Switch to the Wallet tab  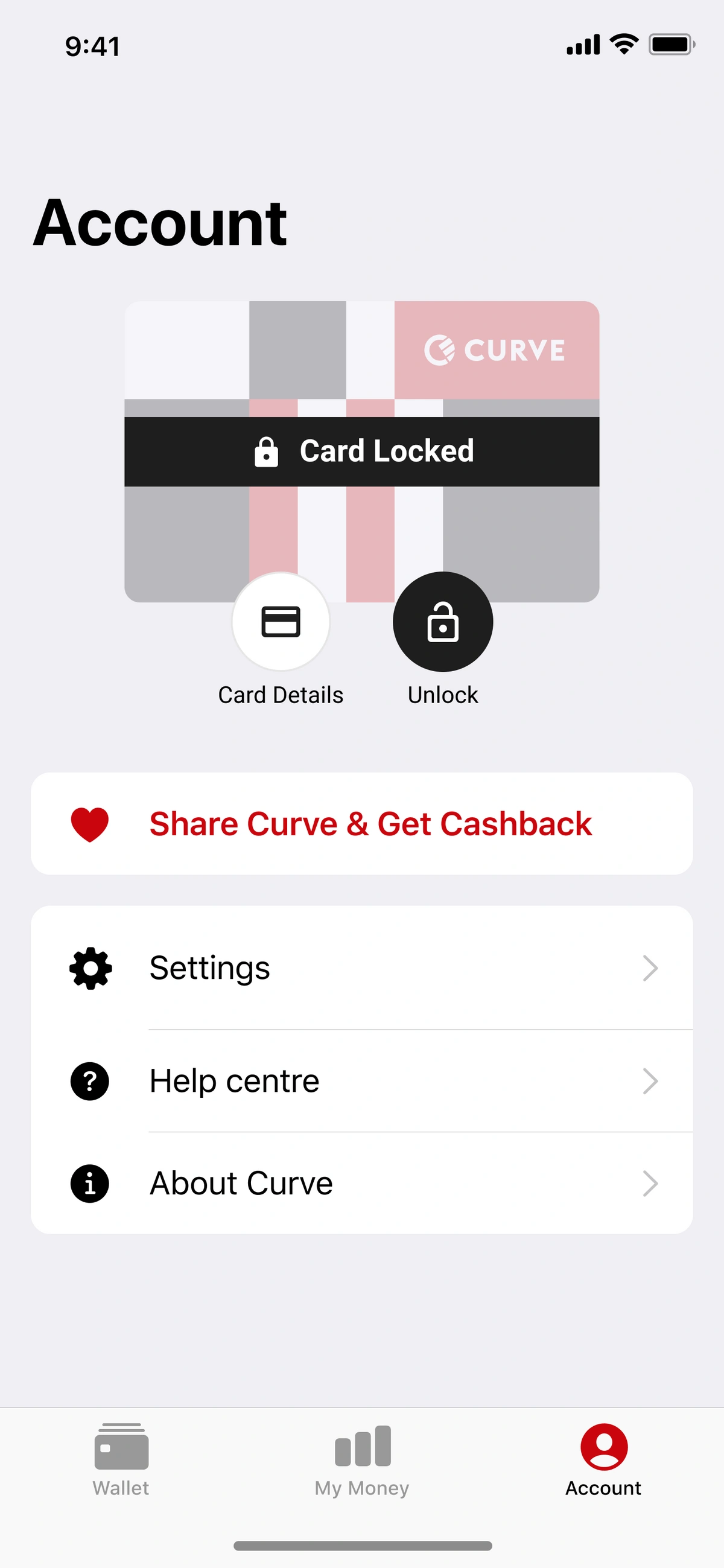121,1461
